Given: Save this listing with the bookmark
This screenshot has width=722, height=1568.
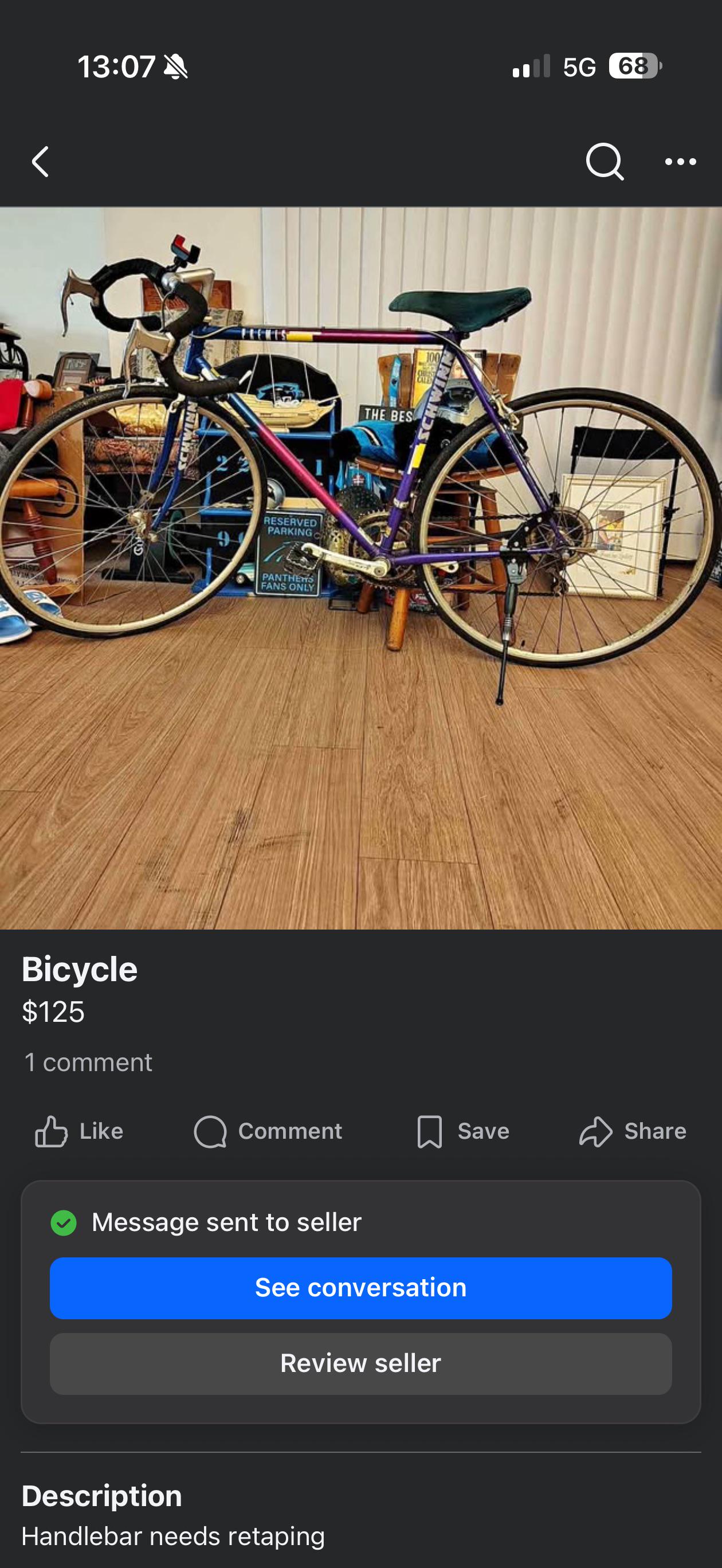Looking at the screenshot, I should pos(462,1131).
